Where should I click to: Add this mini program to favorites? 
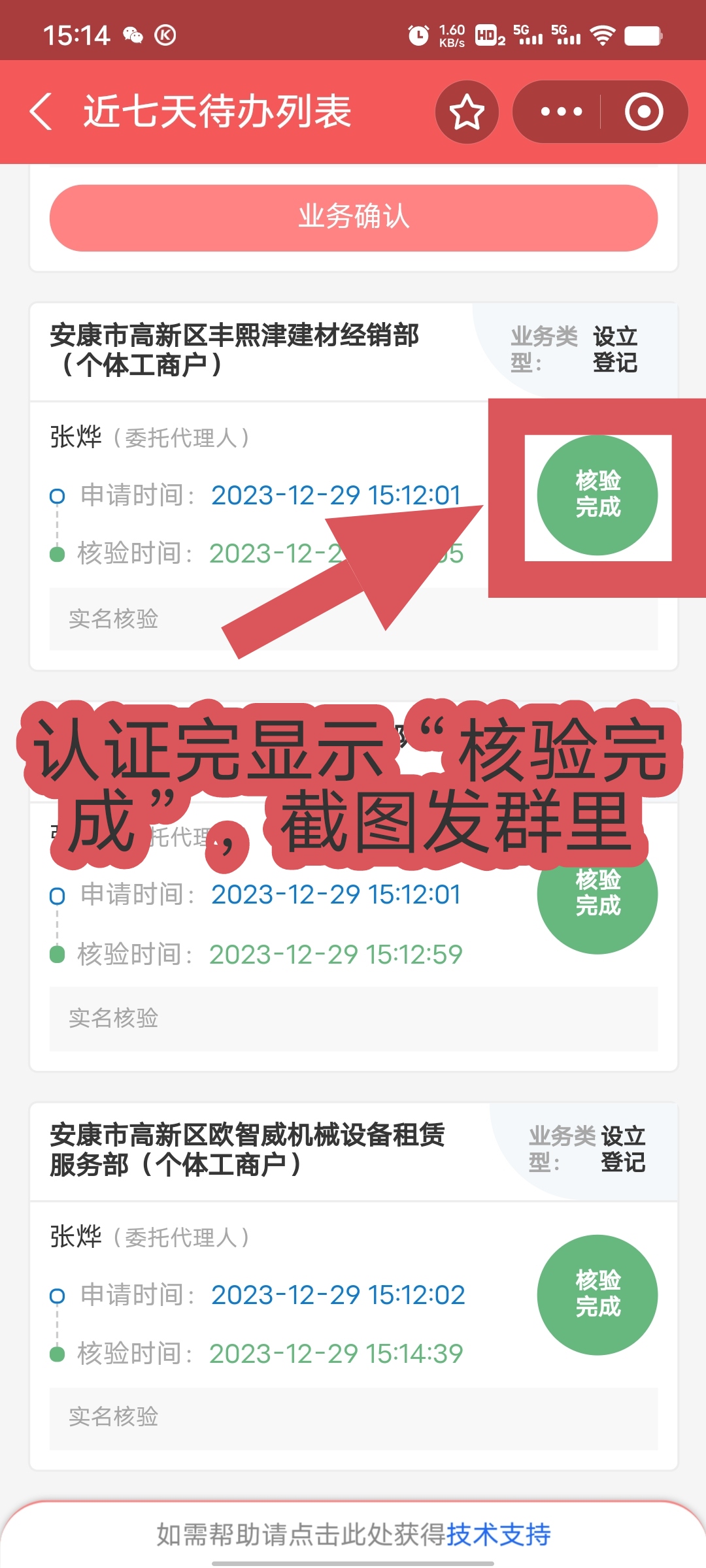[x=467, y=112]
